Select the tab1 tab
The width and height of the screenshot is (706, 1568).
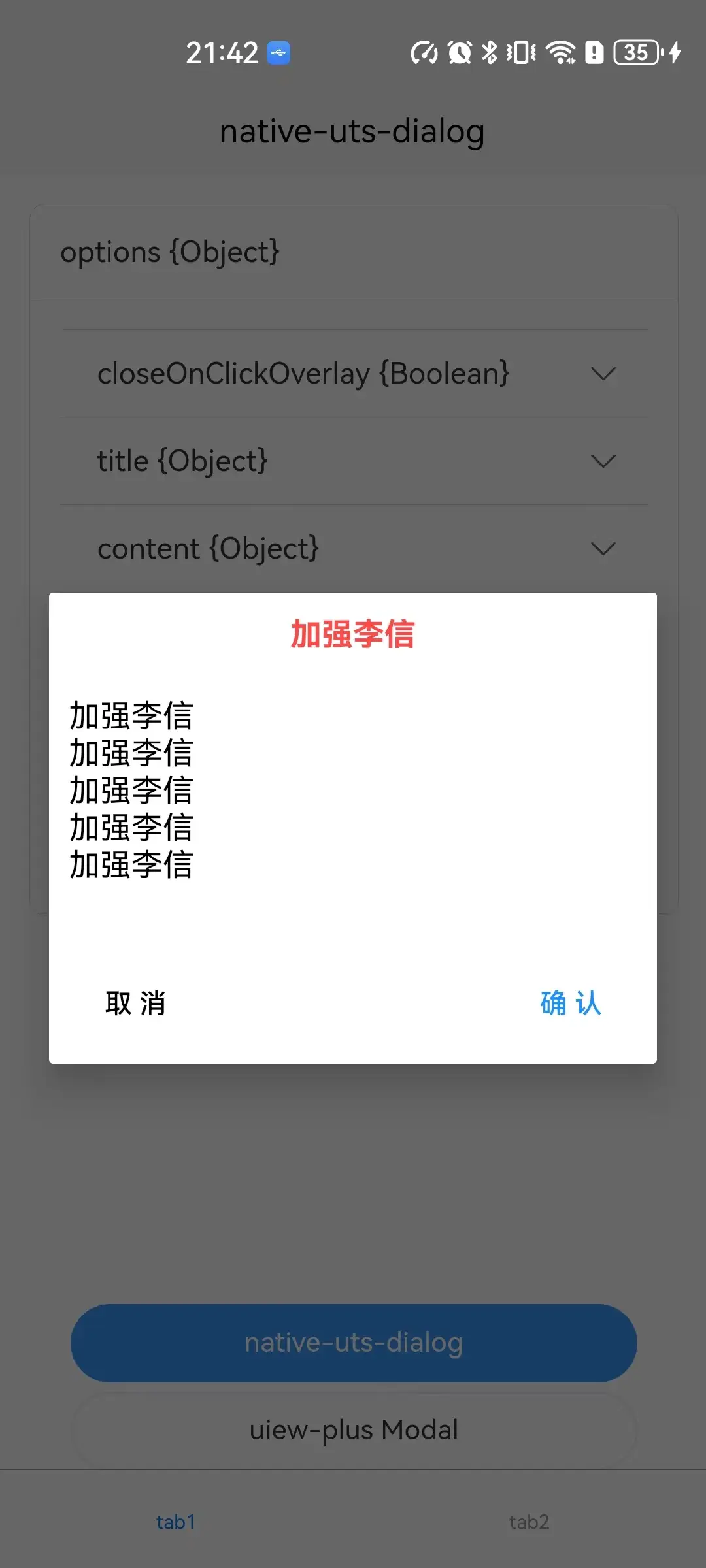pyautogui.click(x=176, y=1522)
